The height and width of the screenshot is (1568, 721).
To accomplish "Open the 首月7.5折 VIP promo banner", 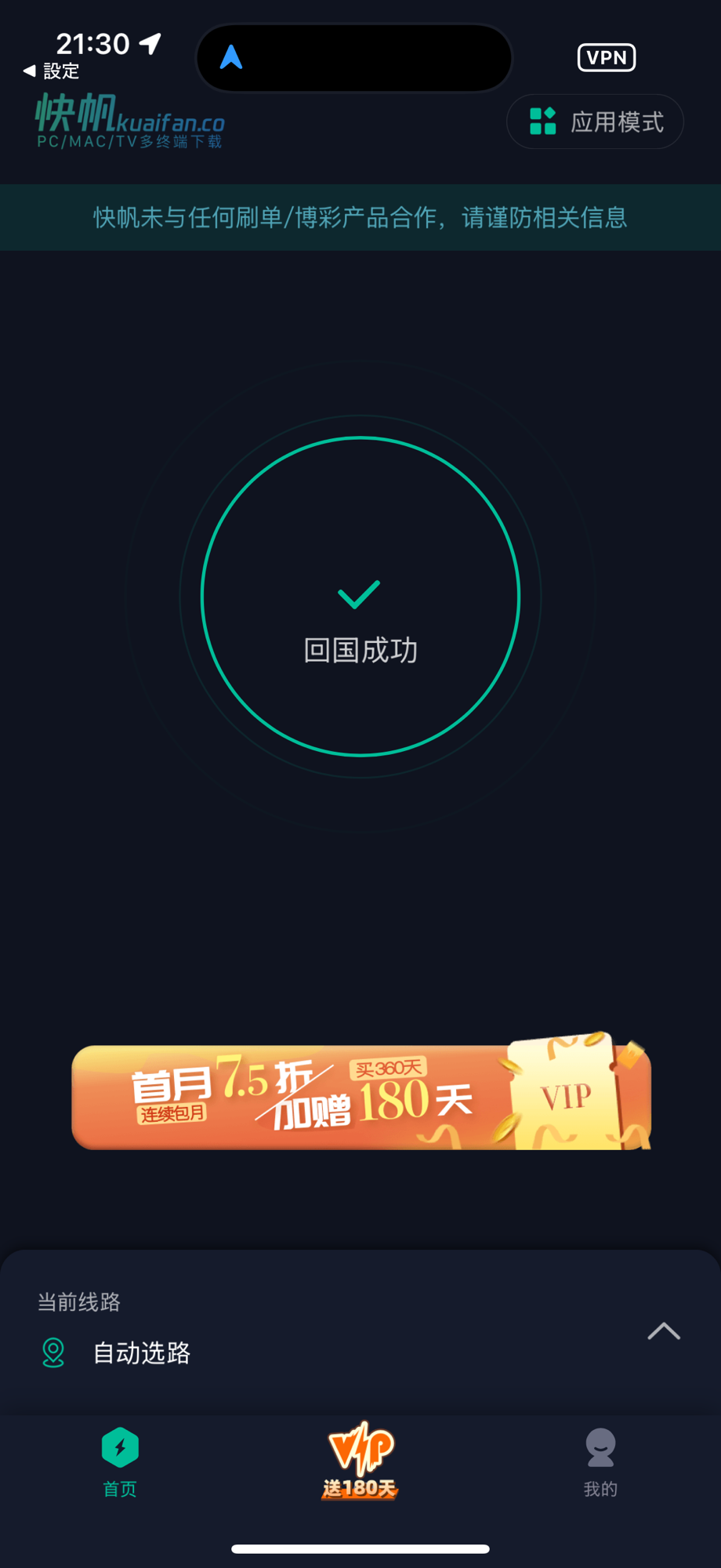I will pos(361,1094).
